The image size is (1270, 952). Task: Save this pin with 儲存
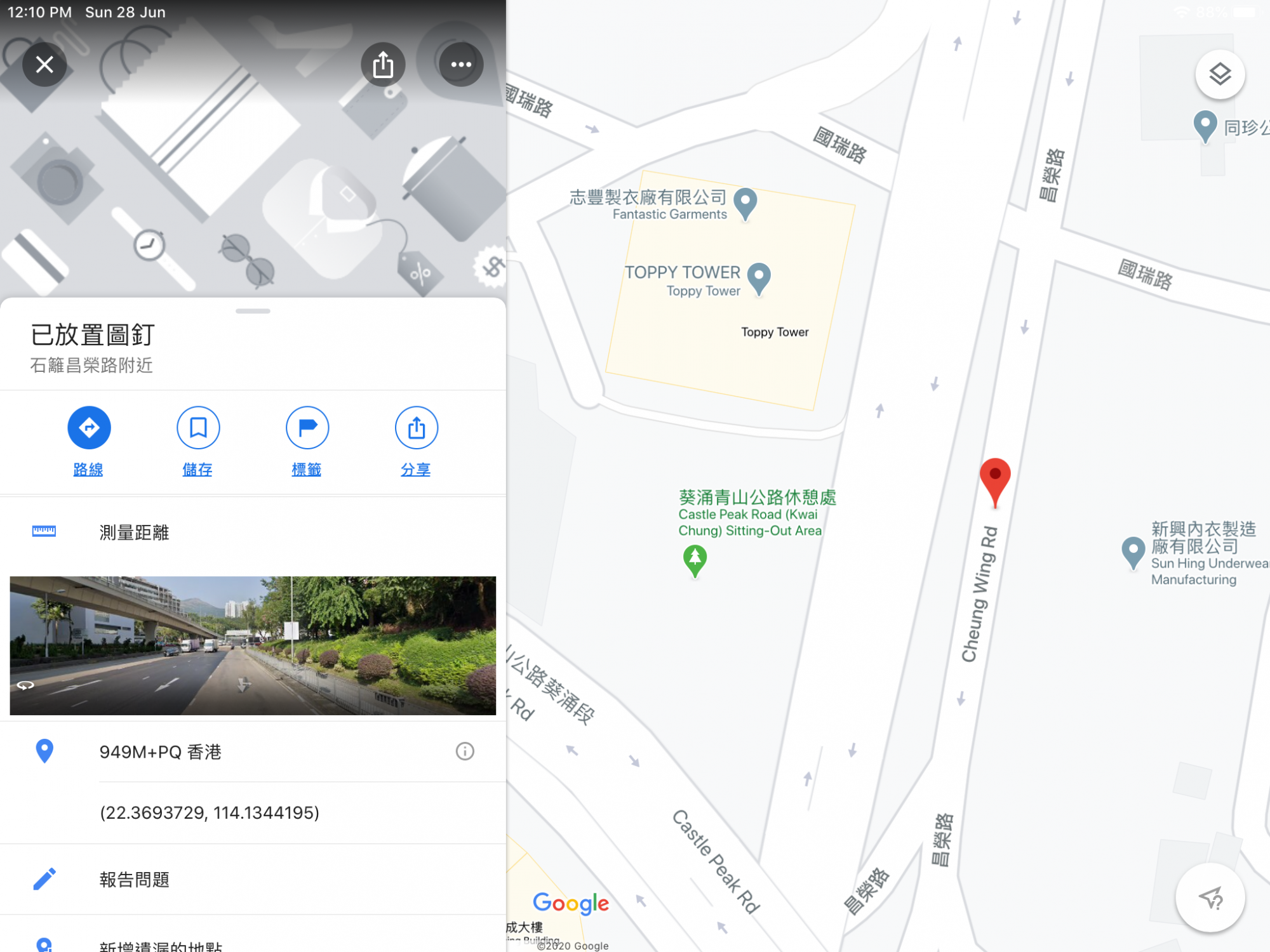(x=198, y=428)
